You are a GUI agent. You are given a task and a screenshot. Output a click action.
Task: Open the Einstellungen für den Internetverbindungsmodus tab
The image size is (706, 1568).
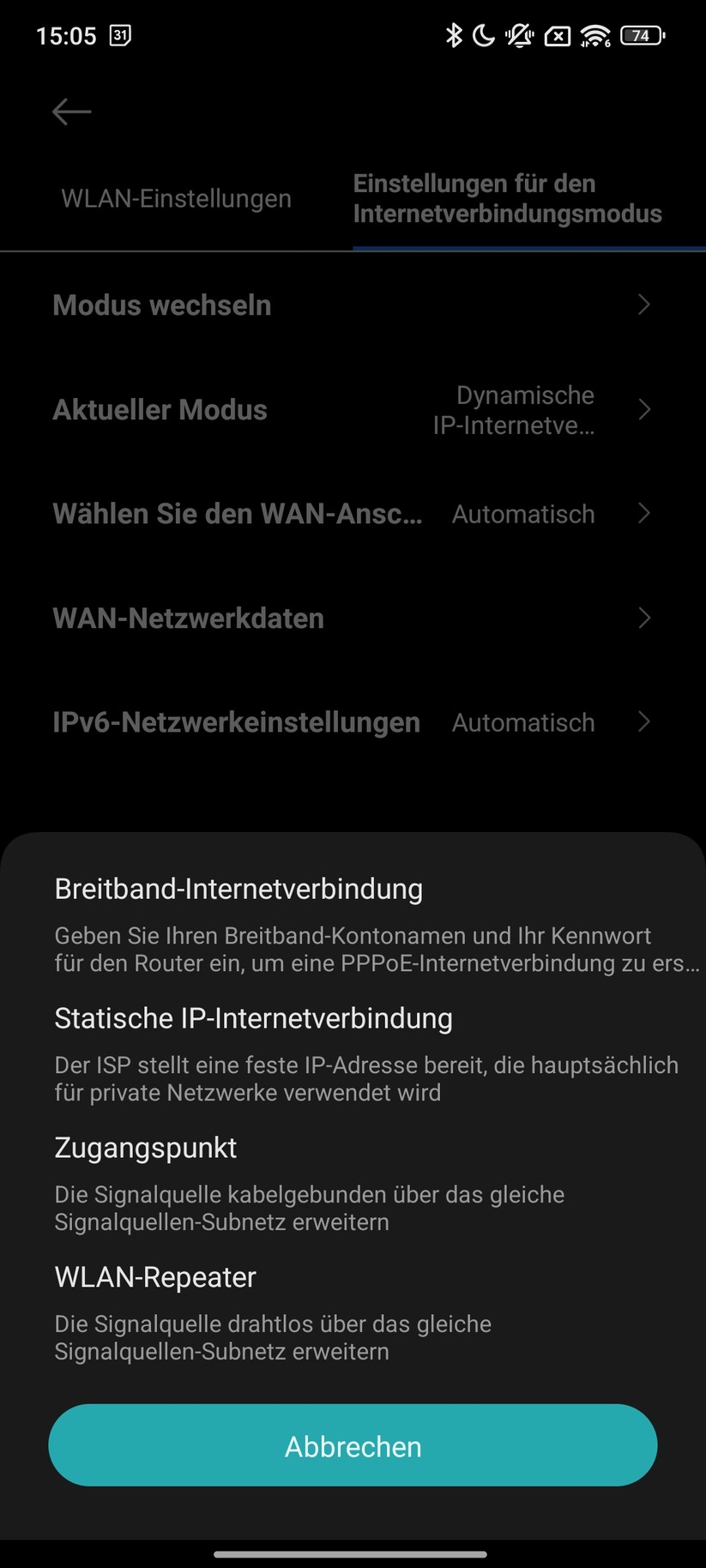tap(508, 198)
